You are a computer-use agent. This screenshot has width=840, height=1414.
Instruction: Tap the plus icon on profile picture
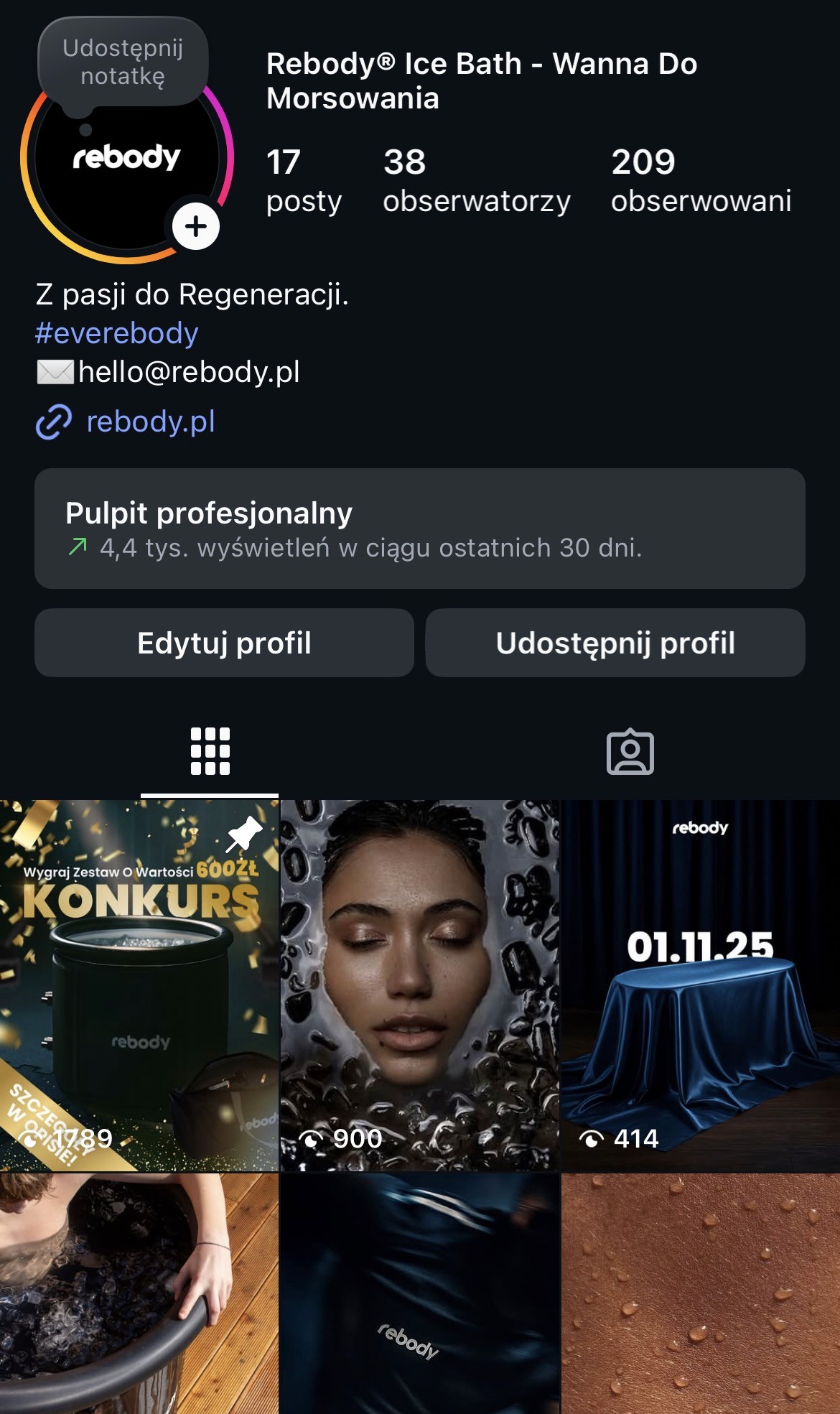point(195,227)
